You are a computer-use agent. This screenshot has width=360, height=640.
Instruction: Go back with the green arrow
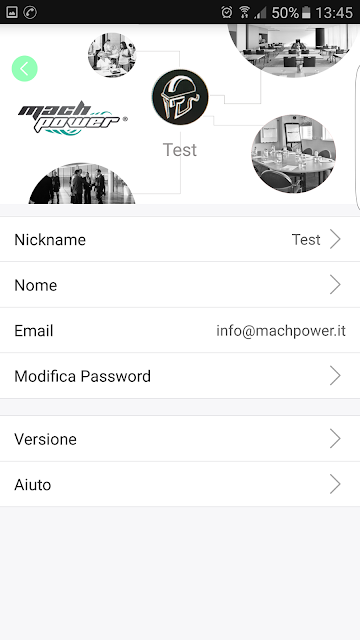[24, 69]
